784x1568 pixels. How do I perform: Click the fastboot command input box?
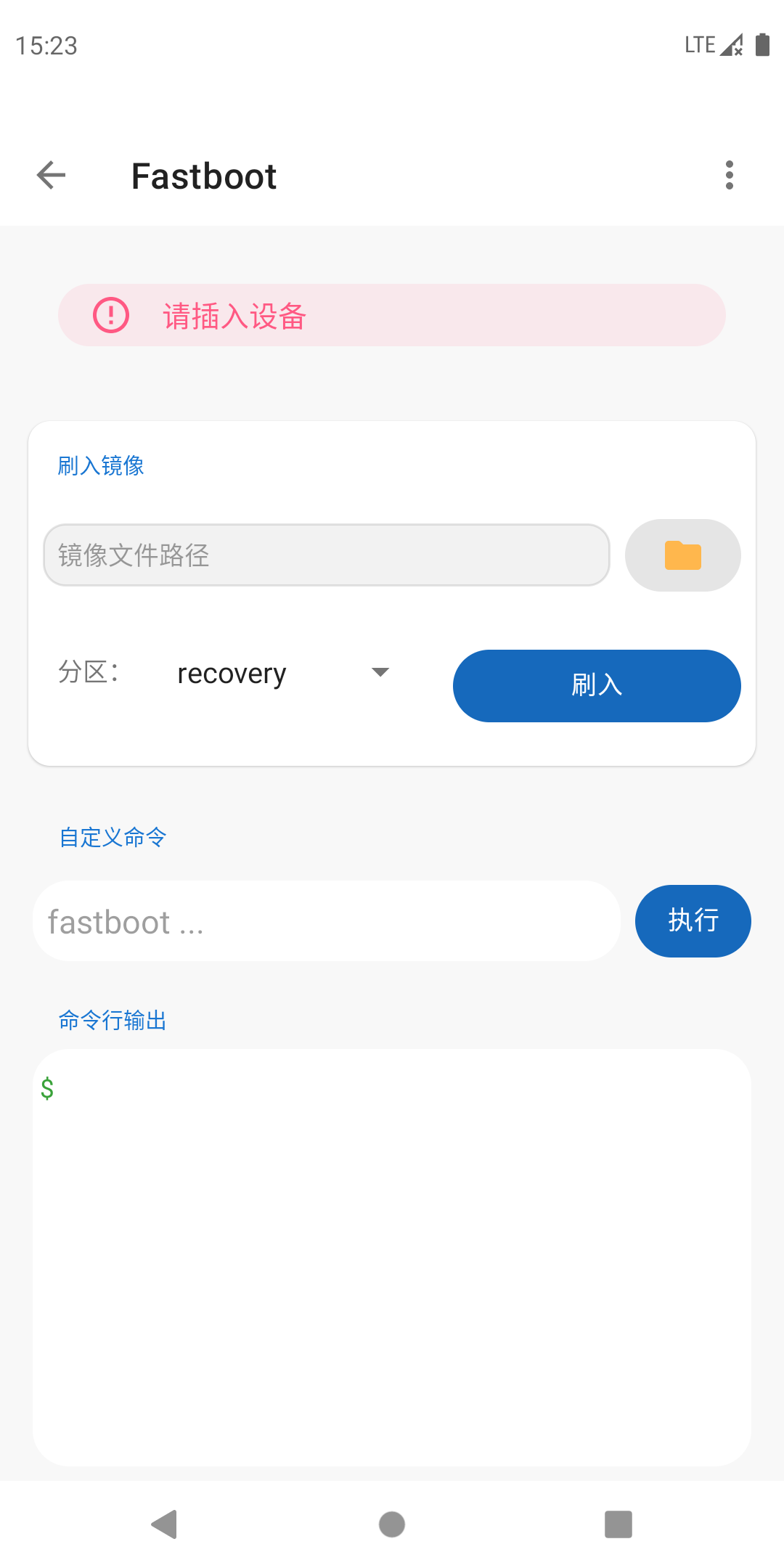326,920
